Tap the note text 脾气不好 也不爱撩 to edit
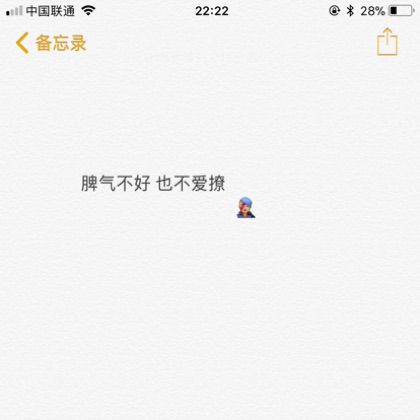The width and height of the screenshot is (420, 420). 153,183
